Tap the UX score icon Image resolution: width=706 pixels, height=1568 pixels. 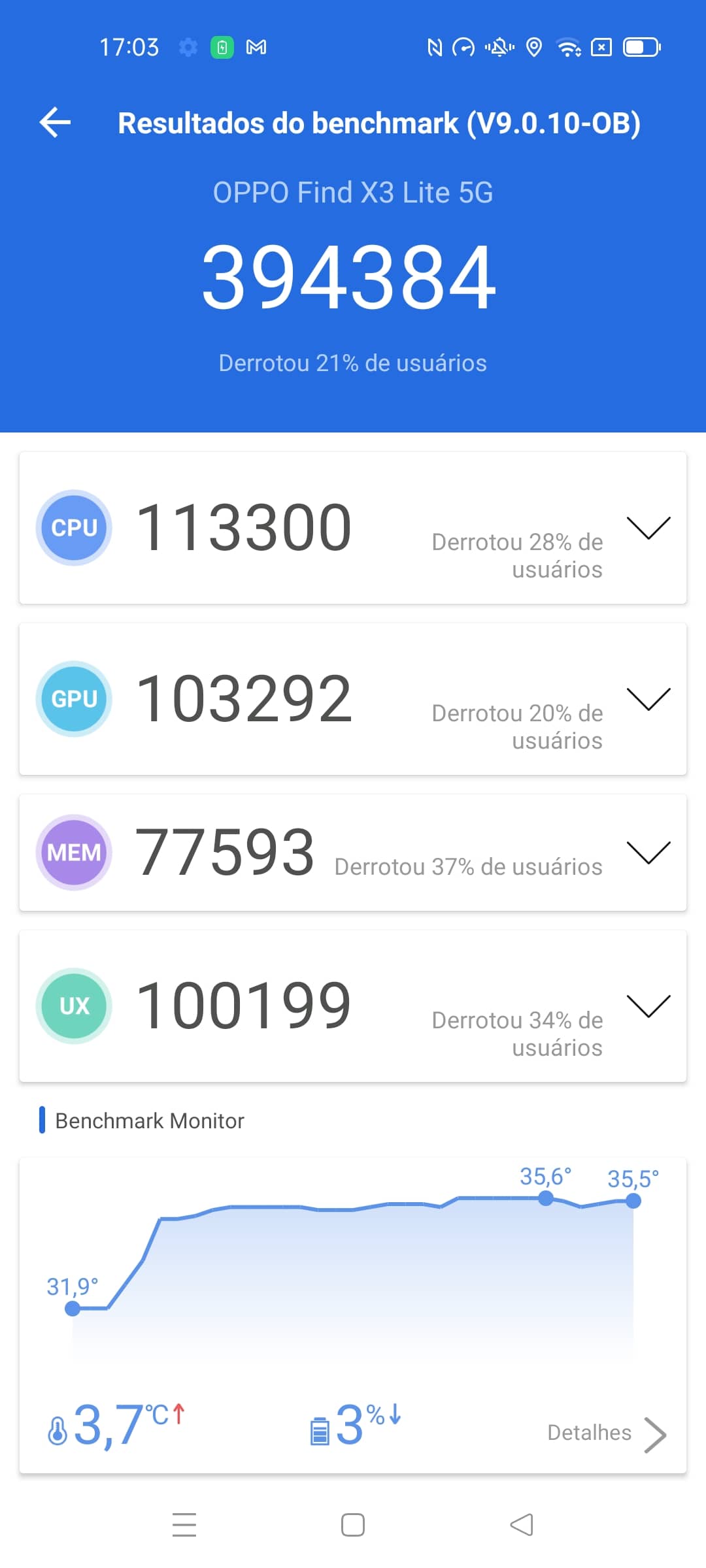(73, 1006)
